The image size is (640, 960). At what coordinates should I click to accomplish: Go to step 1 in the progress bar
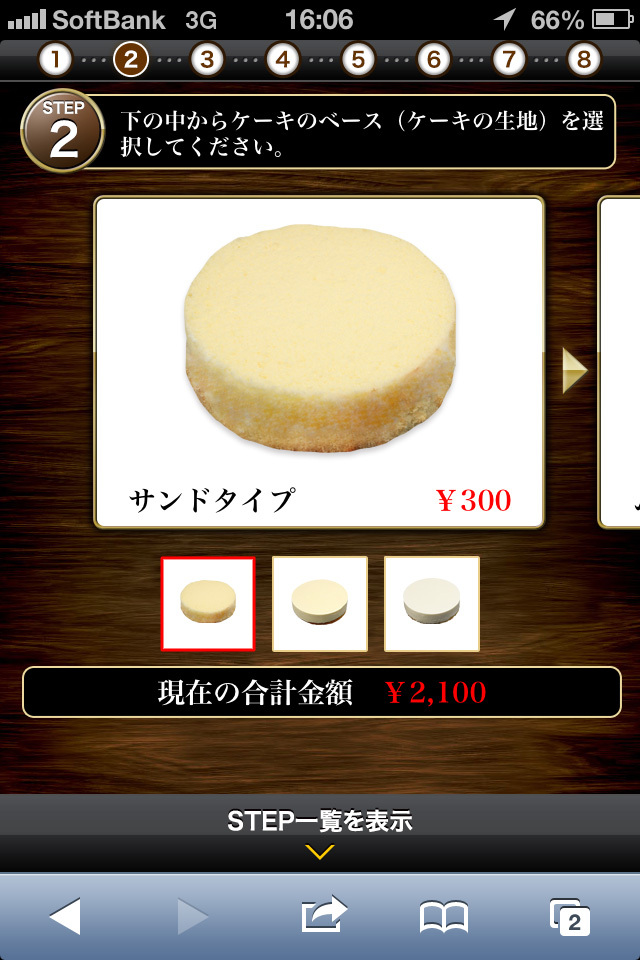[x=56, y=59]
